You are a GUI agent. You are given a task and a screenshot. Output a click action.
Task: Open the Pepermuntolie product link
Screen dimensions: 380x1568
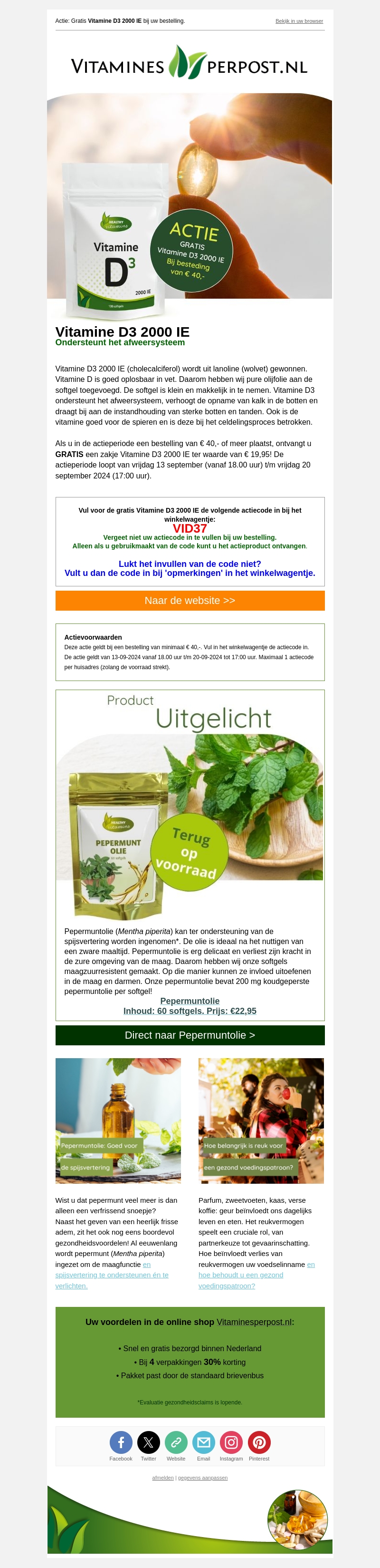(x=190, y=1005)
